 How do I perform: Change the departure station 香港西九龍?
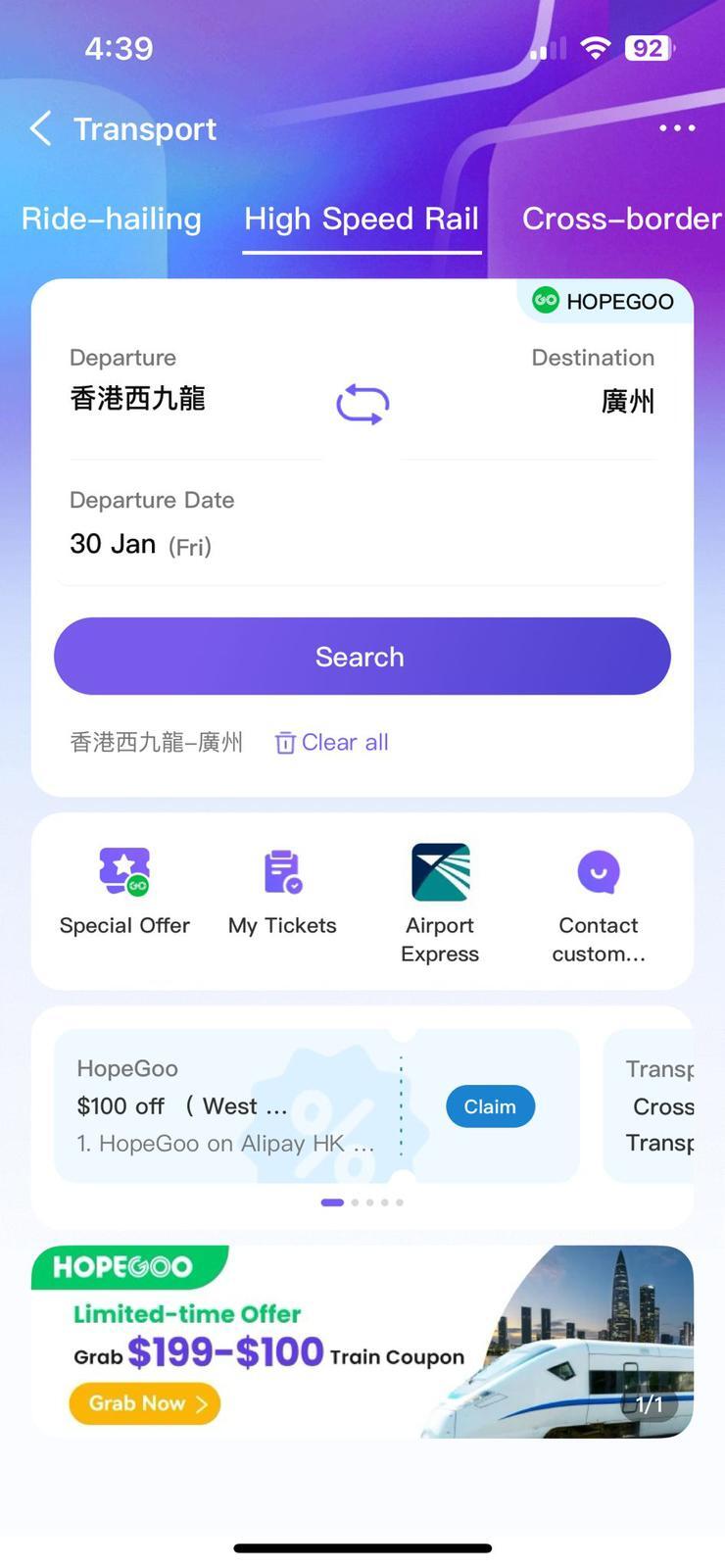coord(138,399)
